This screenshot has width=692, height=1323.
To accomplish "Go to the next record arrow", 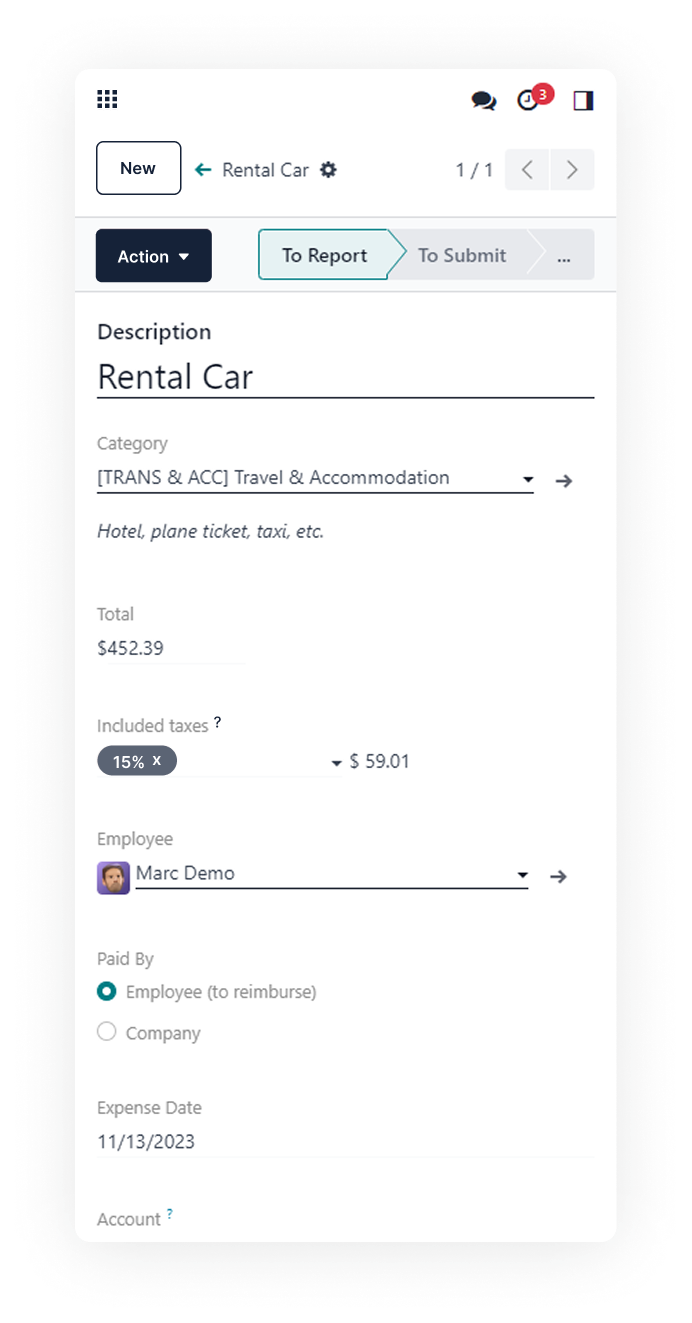I will coord(572,169).
